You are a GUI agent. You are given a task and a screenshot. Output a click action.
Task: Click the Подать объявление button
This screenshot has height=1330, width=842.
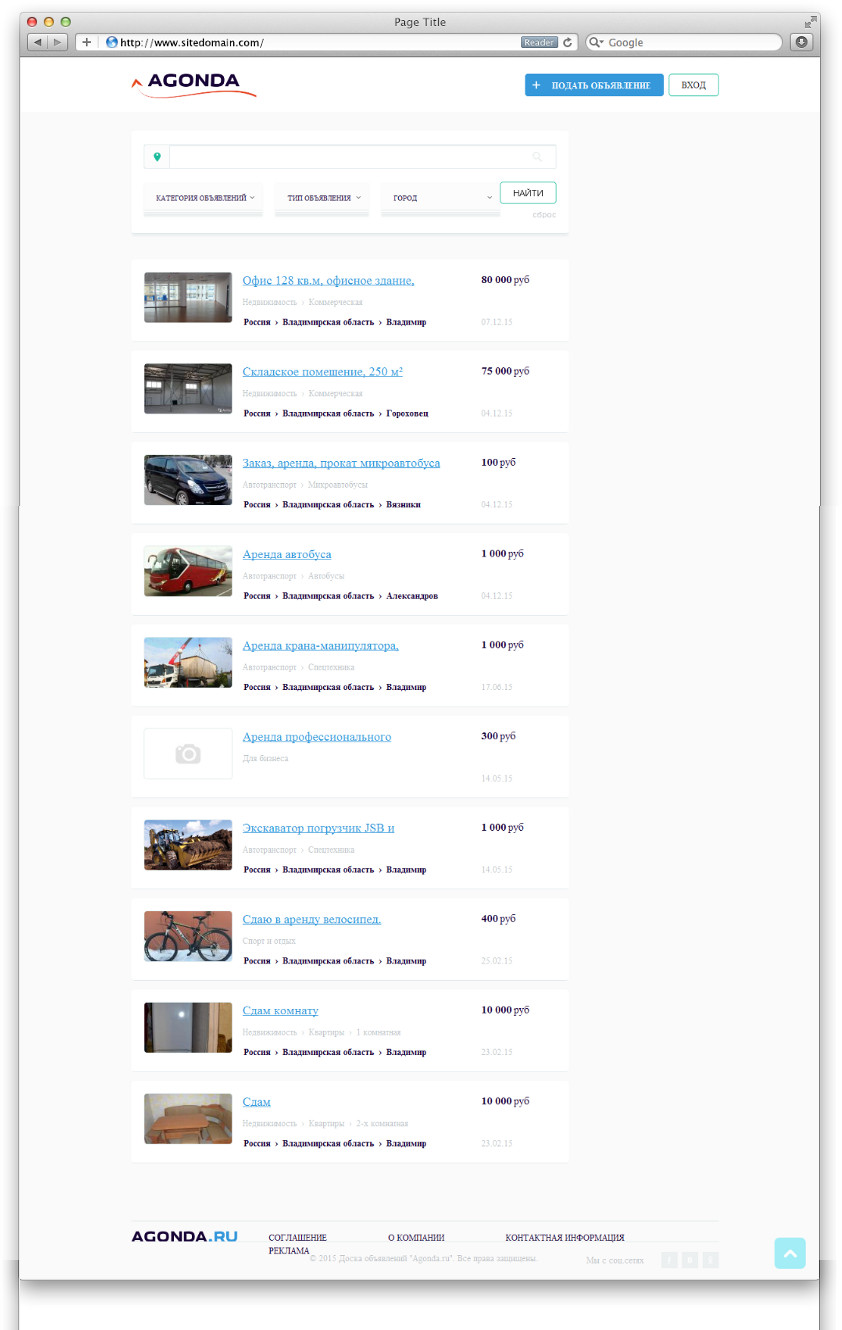(x=594, y=86)
